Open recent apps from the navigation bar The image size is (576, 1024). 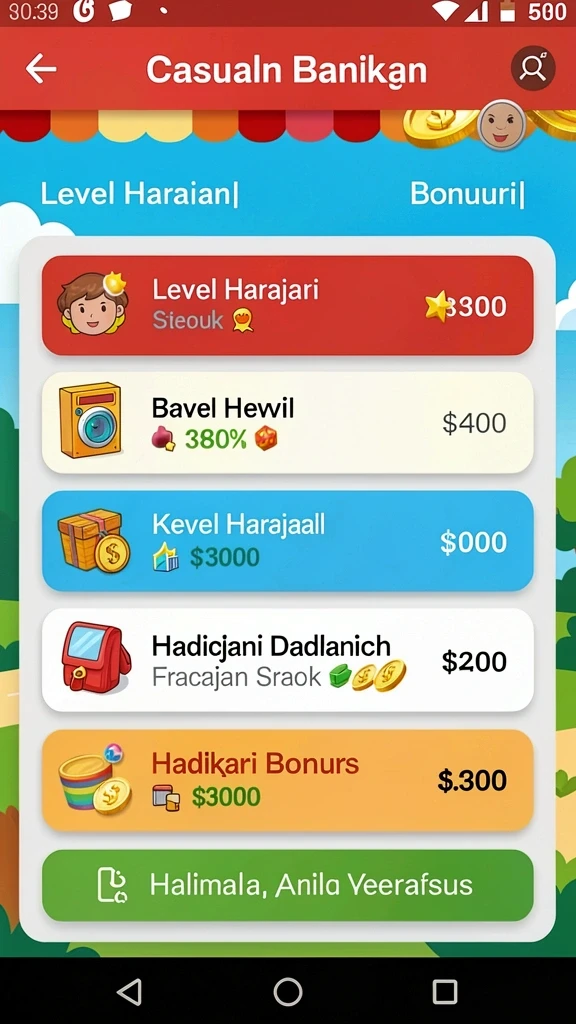coord(445,991)
